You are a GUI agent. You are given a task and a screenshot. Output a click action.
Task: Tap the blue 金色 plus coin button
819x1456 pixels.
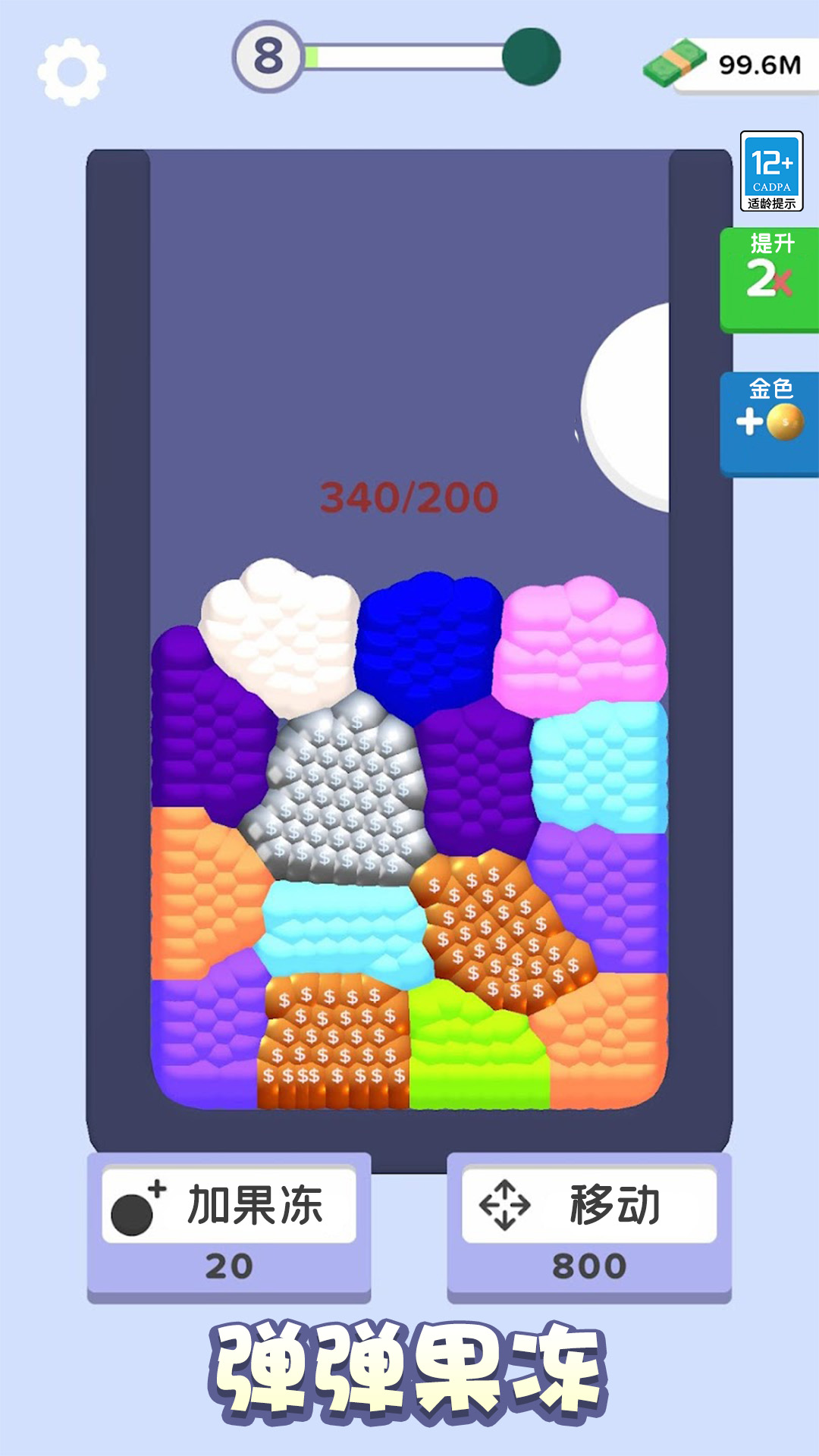(770, 422)
